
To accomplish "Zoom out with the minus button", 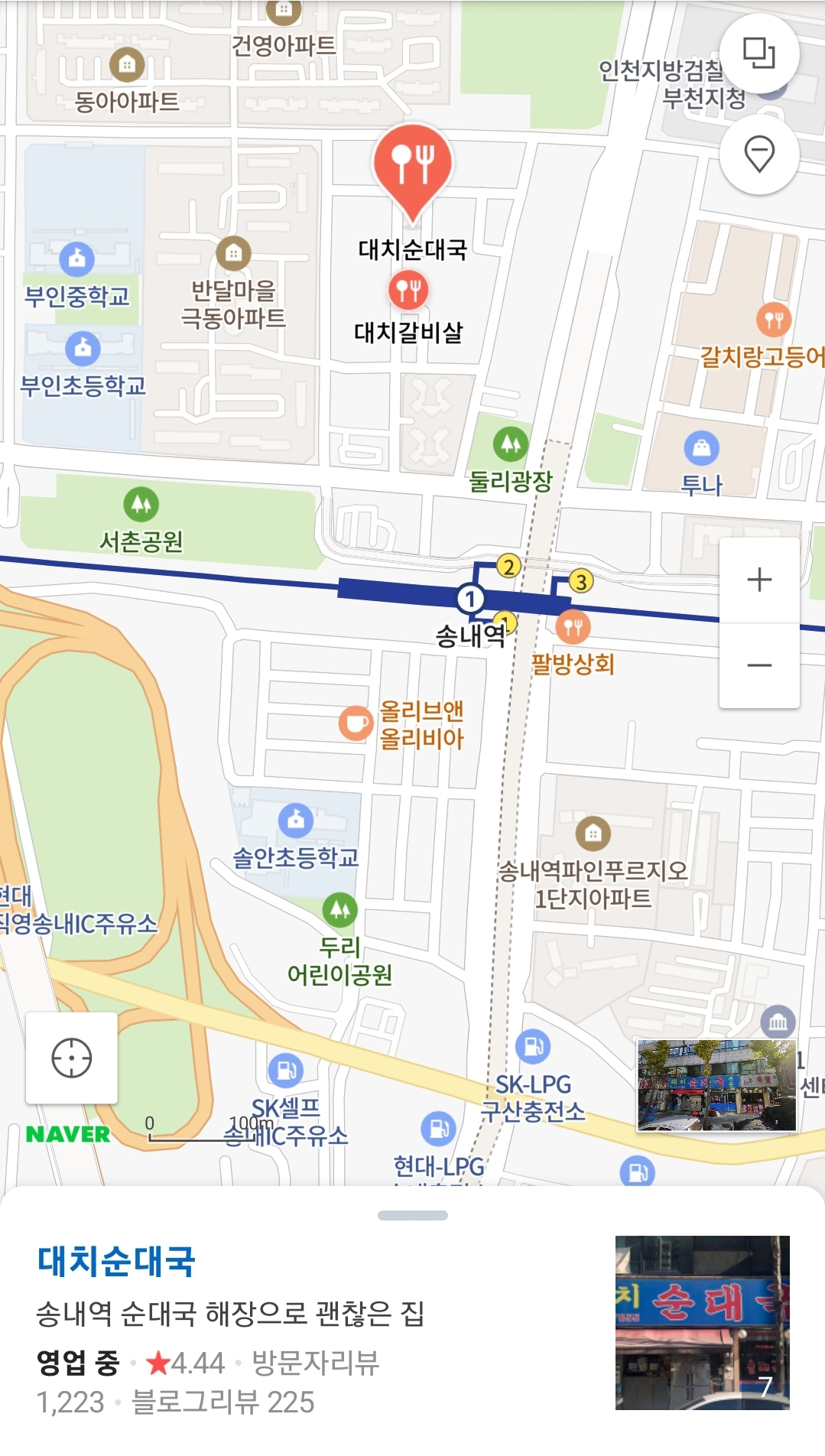I will coord(759,665).
